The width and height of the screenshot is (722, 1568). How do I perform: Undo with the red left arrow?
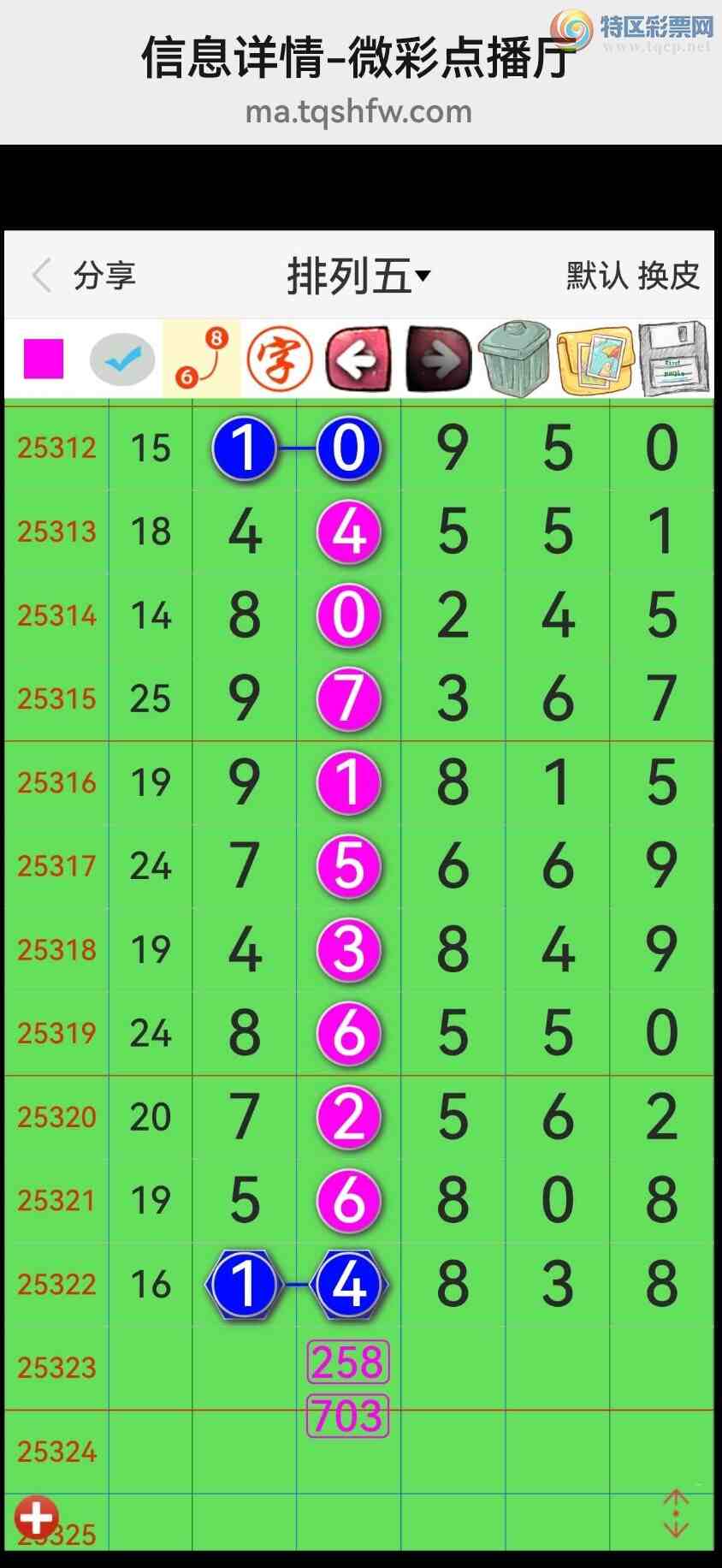[358, 359]
